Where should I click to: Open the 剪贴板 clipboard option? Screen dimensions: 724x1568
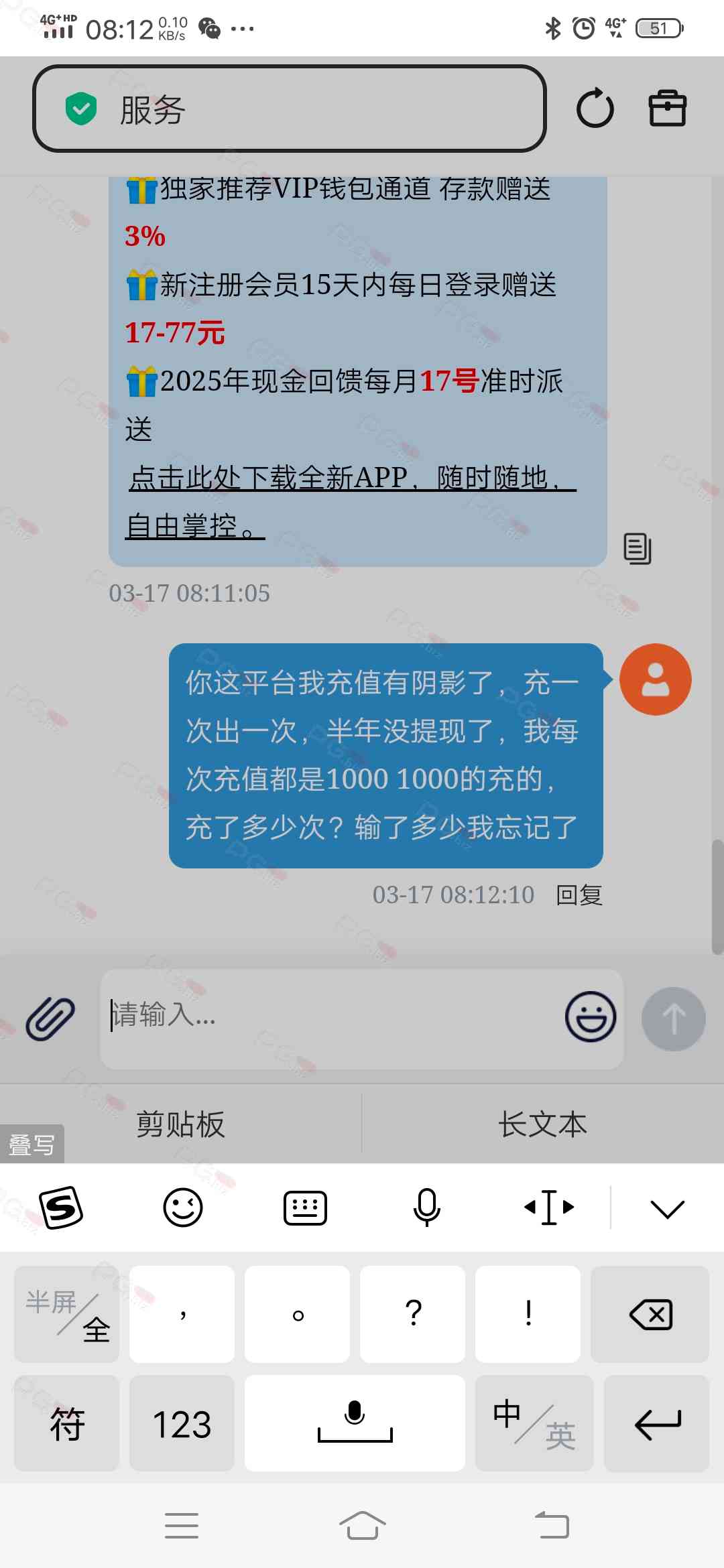coord(180,1124)
